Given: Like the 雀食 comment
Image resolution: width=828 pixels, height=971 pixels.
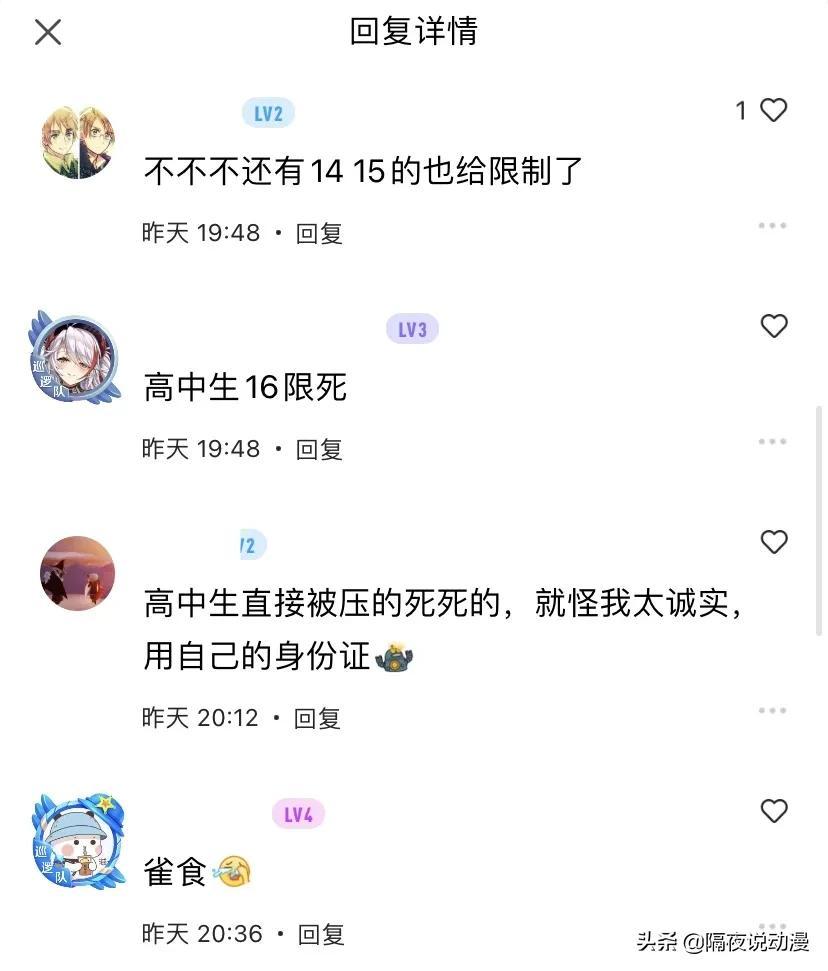Looking at the screenshot, I should 774,811.
